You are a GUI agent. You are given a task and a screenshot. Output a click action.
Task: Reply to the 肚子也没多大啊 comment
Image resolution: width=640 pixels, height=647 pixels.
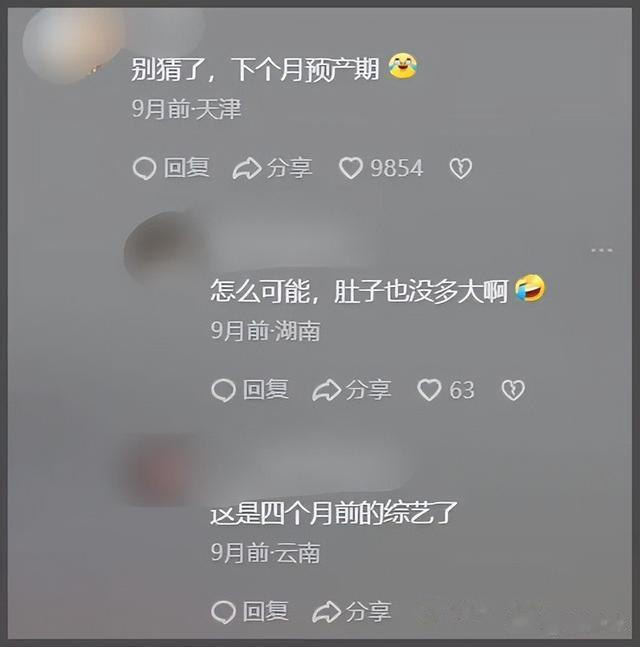tap(250, 390)
